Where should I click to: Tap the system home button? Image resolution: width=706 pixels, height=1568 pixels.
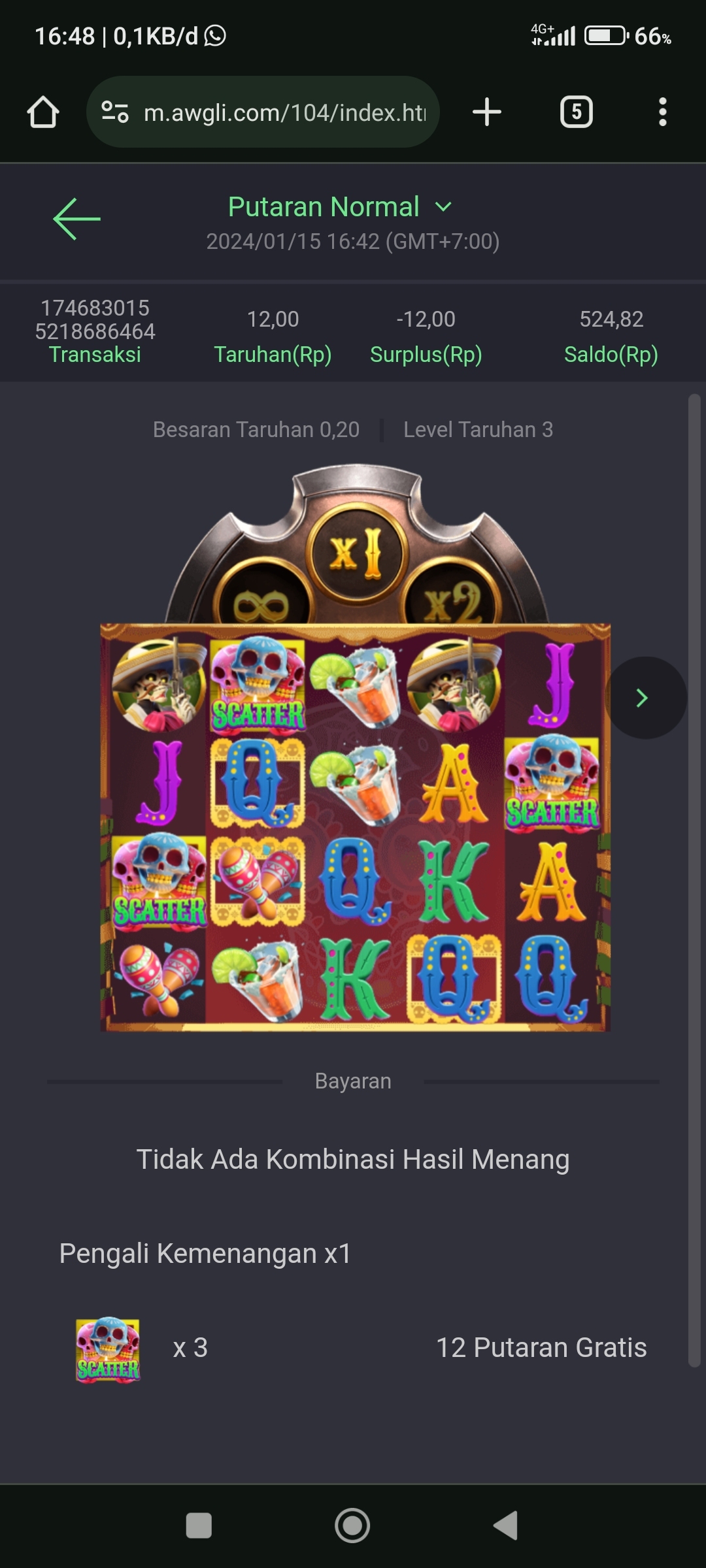click(x=352, y=1526)
